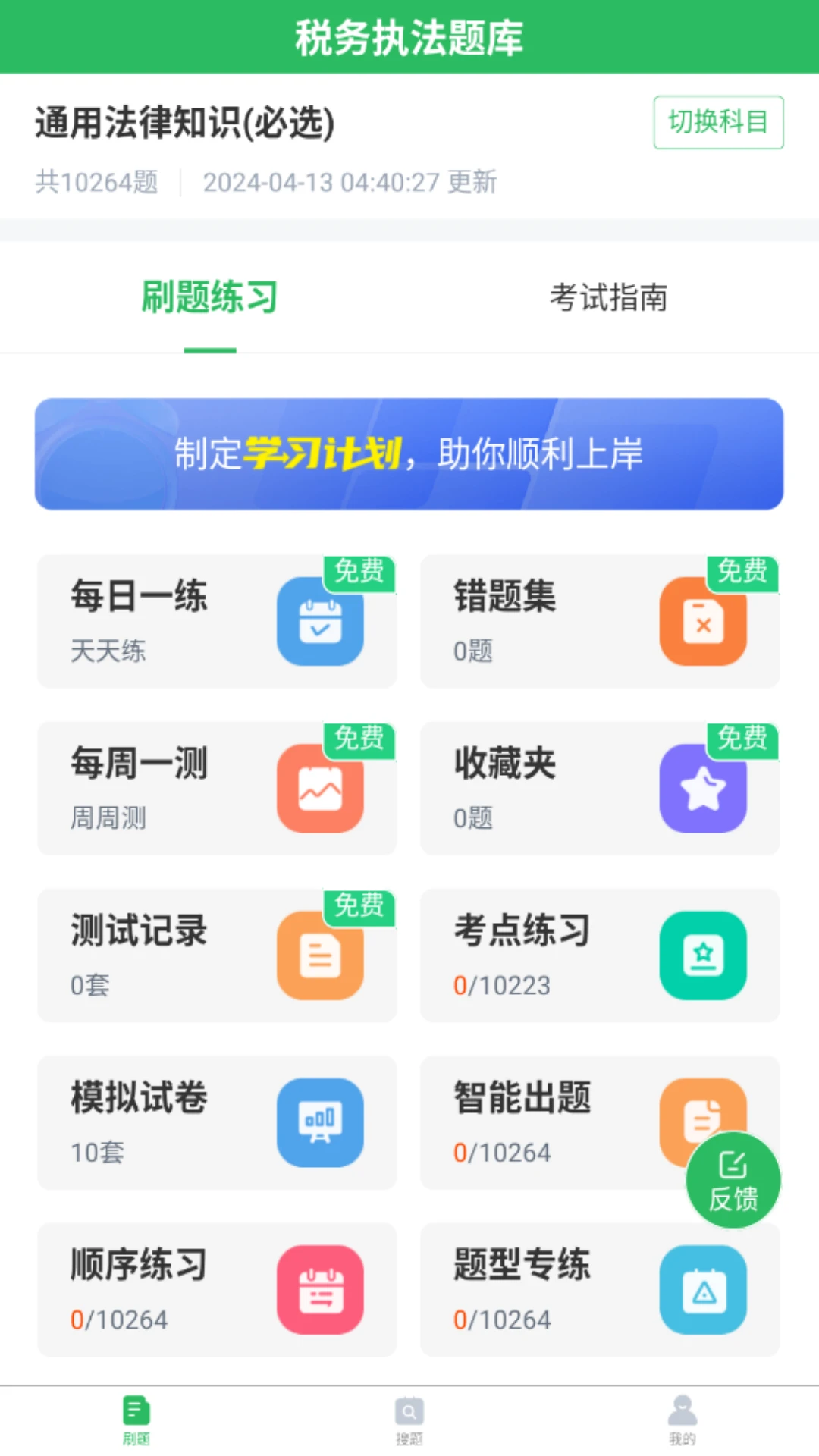Switch to the 考试指南 tab
The height and width of the screenshot is (1456, 819).
click(x=610, y=297)
